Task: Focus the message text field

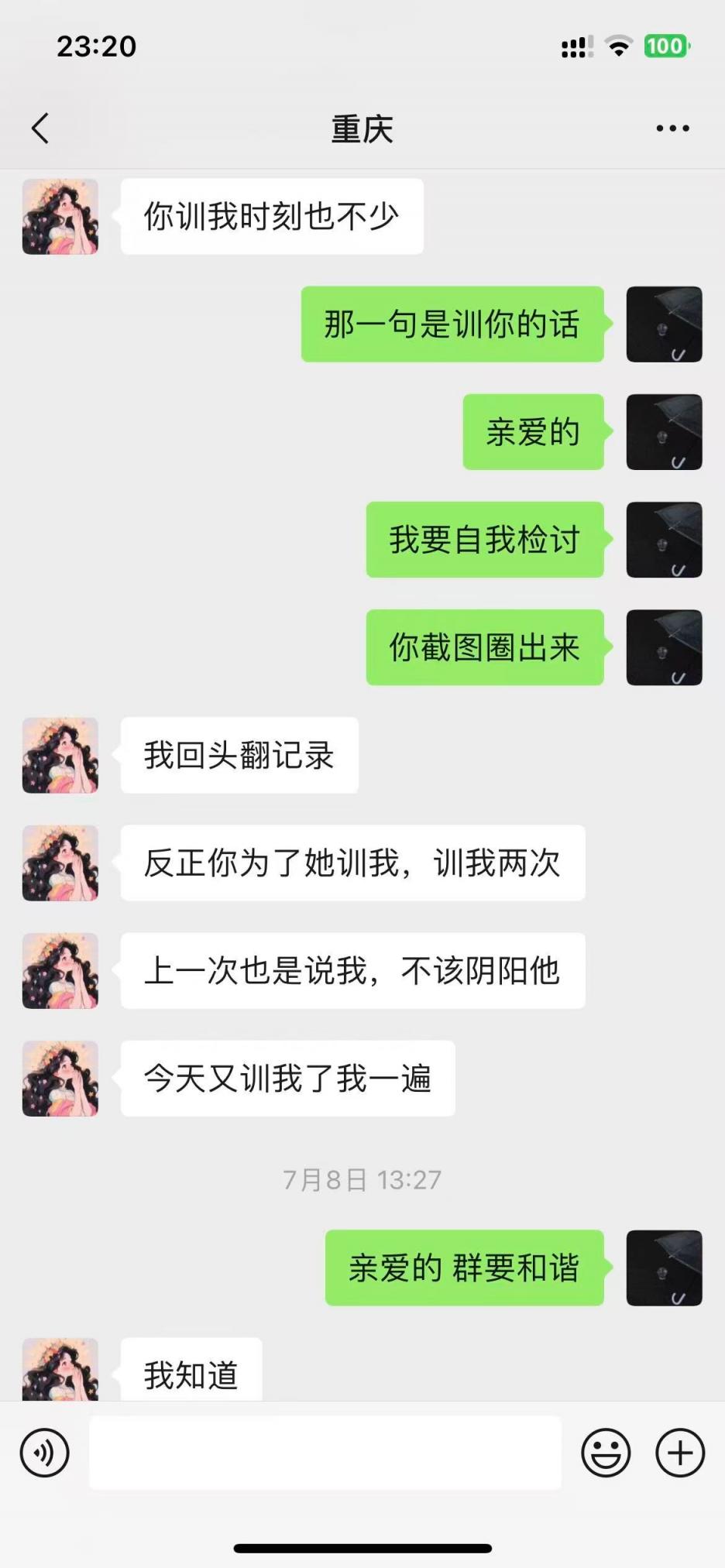Action: click(x=325, y=1453)
